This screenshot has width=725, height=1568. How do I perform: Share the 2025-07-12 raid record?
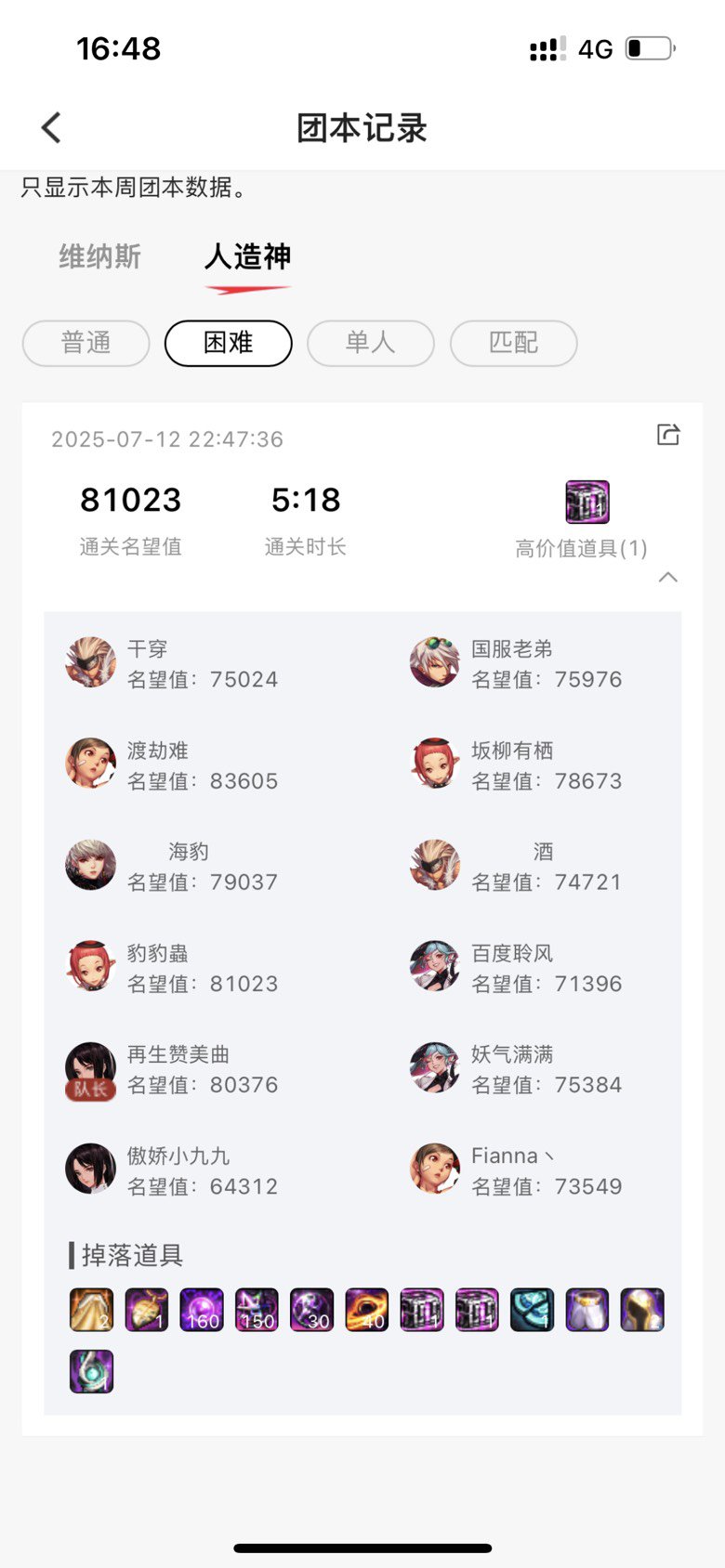pyautogui.click(x=668, y=434)
